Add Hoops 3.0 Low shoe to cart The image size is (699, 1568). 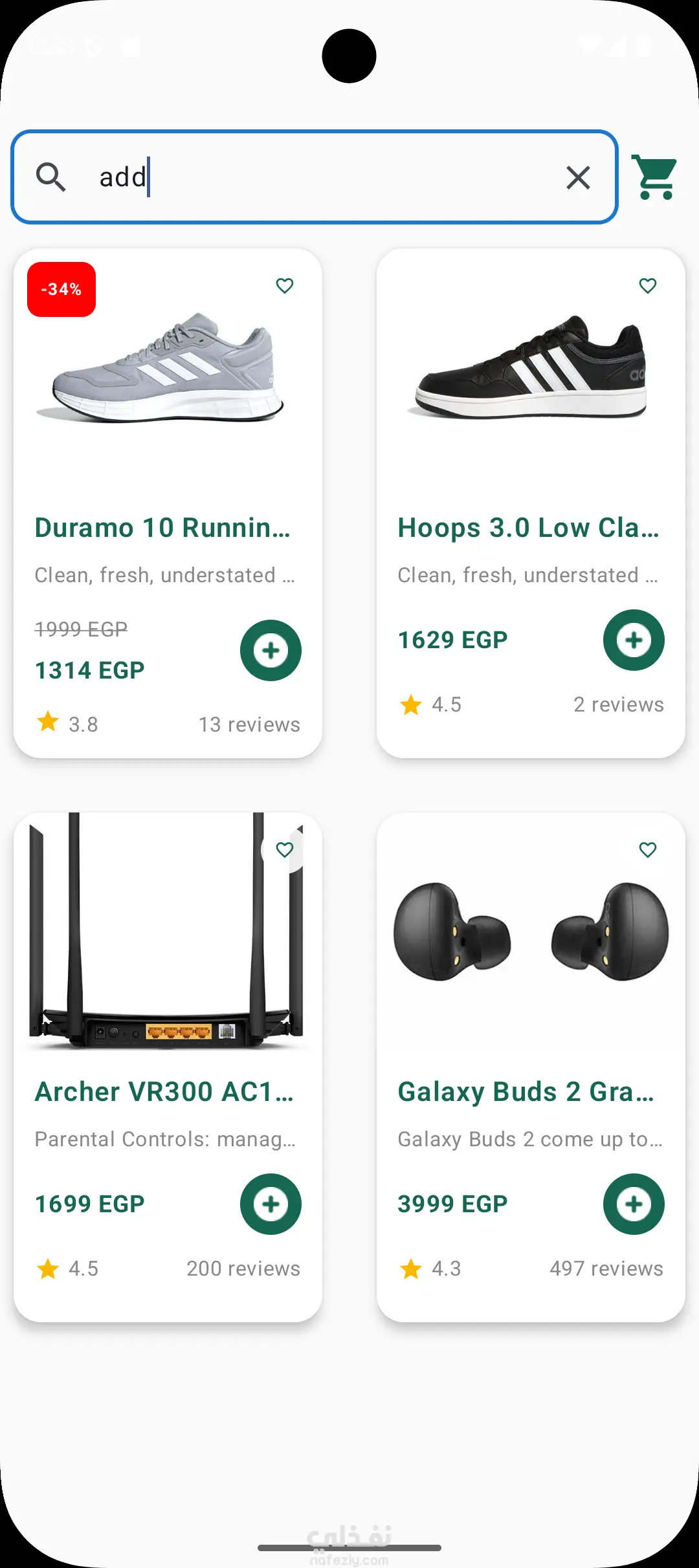coord(634,640)
